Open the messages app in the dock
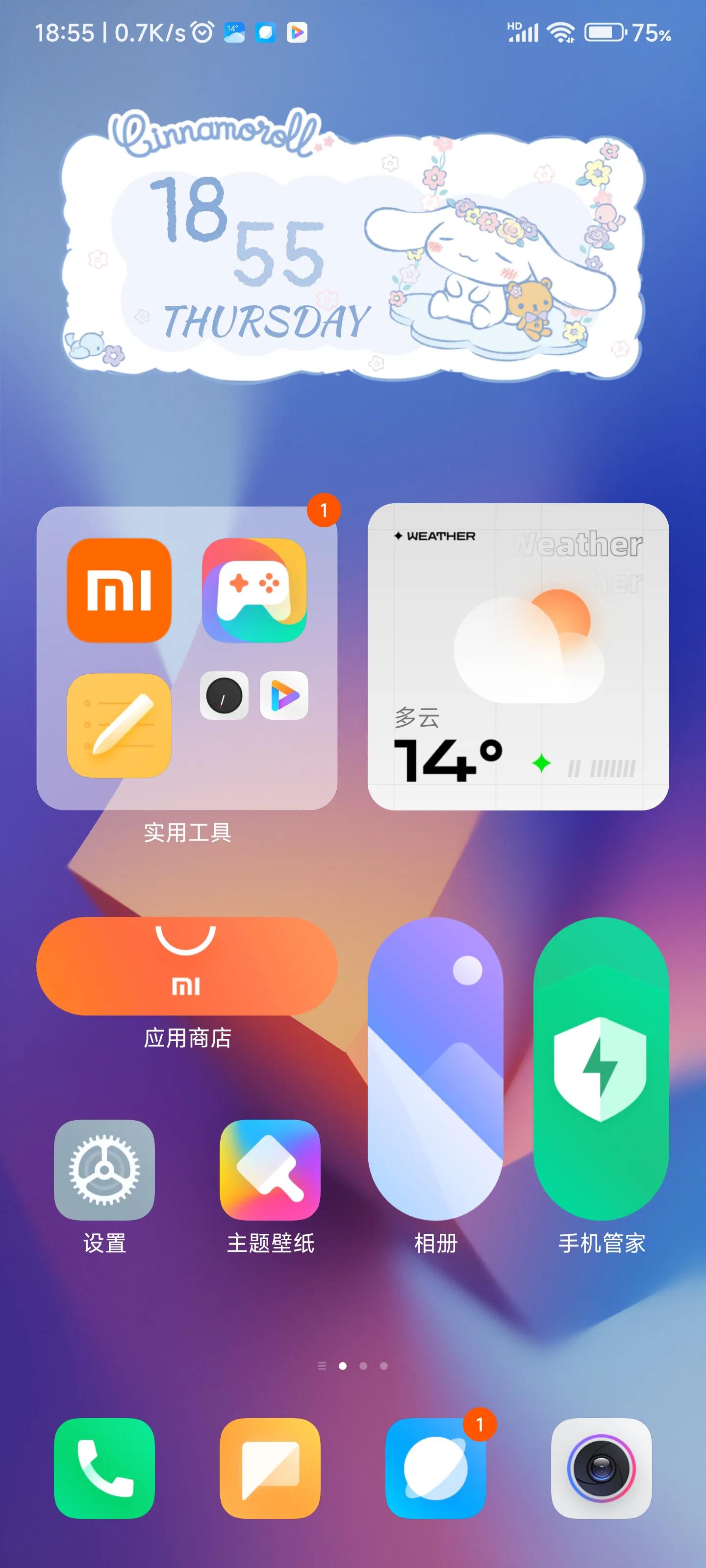This screenshot has height=1568, width=706. pyautogui.click(x=270, y=1468)
